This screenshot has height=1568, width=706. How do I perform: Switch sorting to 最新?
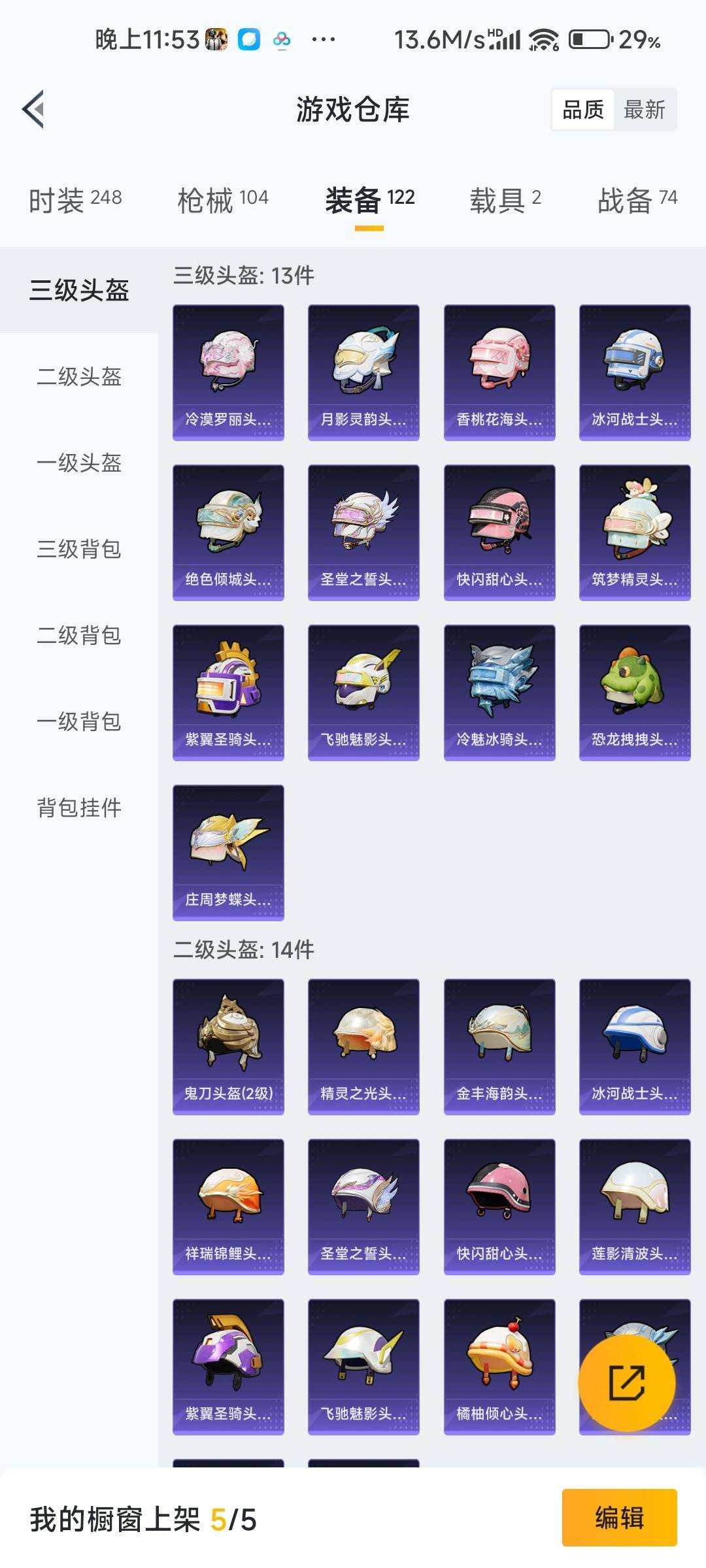click(643, 109)
